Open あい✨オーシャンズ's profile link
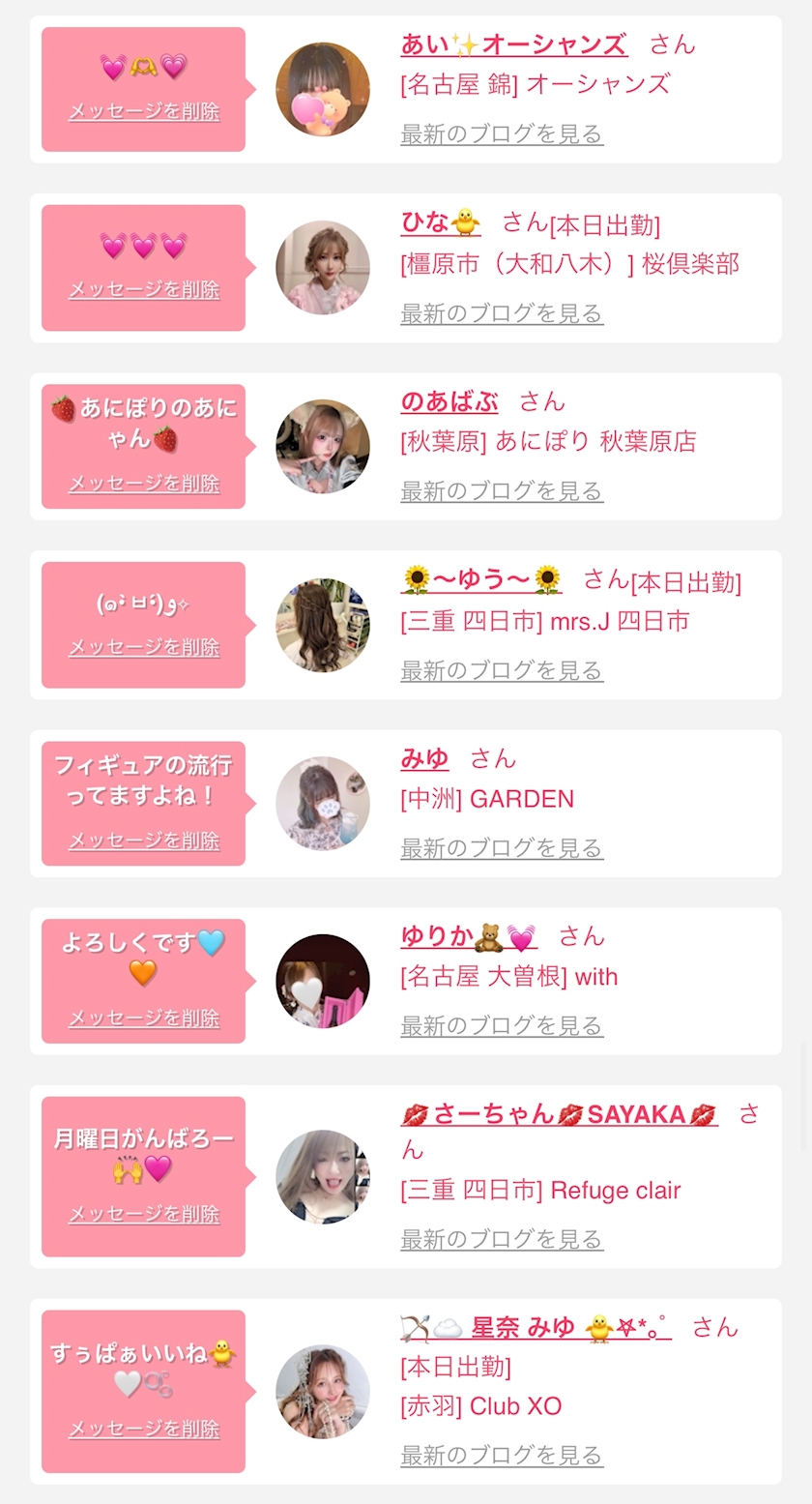 click(x=513, y=44)
